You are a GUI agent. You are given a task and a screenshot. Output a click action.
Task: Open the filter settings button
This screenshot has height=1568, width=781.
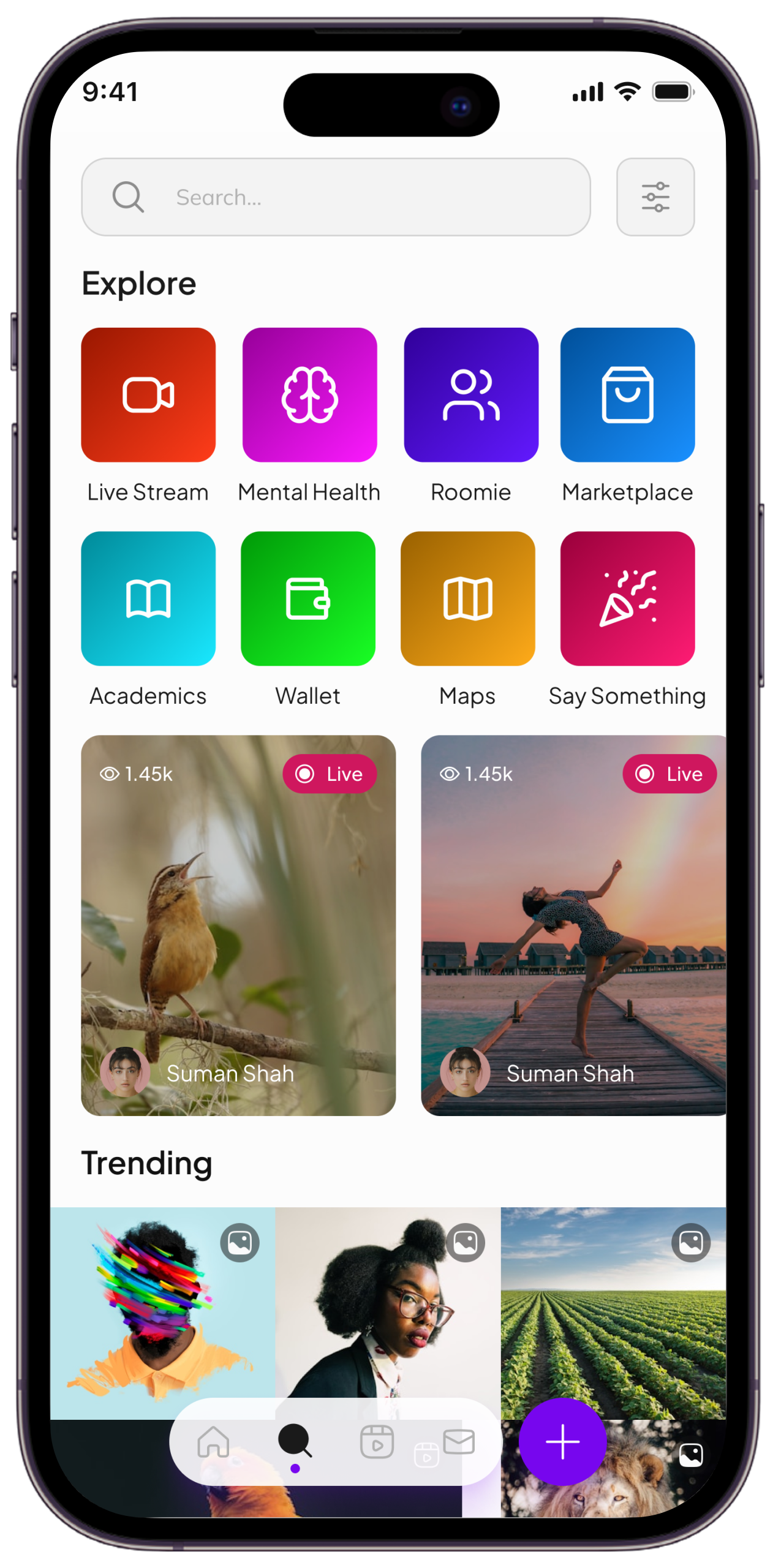coord(655,197)
